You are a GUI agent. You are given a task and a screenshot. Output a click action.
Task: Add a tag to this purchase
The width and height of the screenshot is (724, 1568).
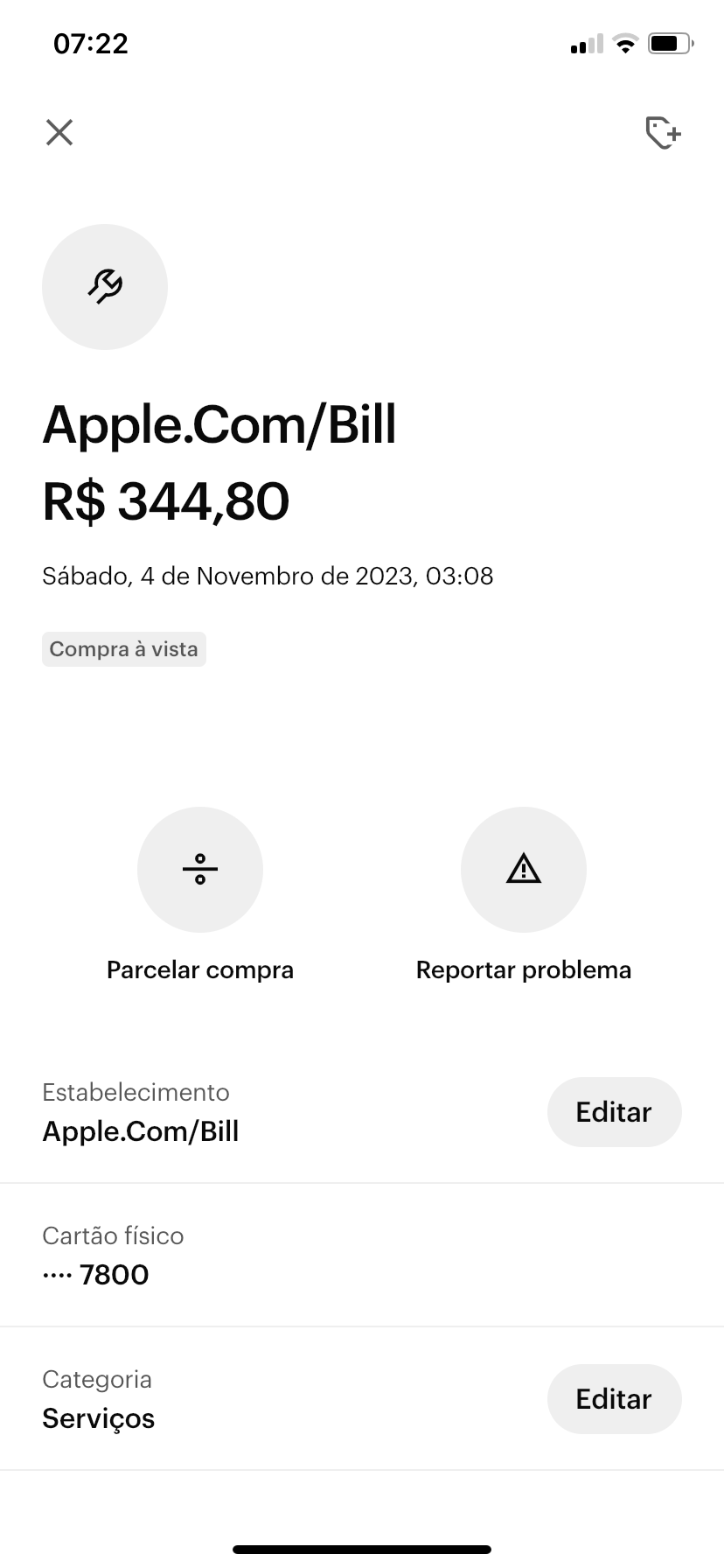(663, 133)
